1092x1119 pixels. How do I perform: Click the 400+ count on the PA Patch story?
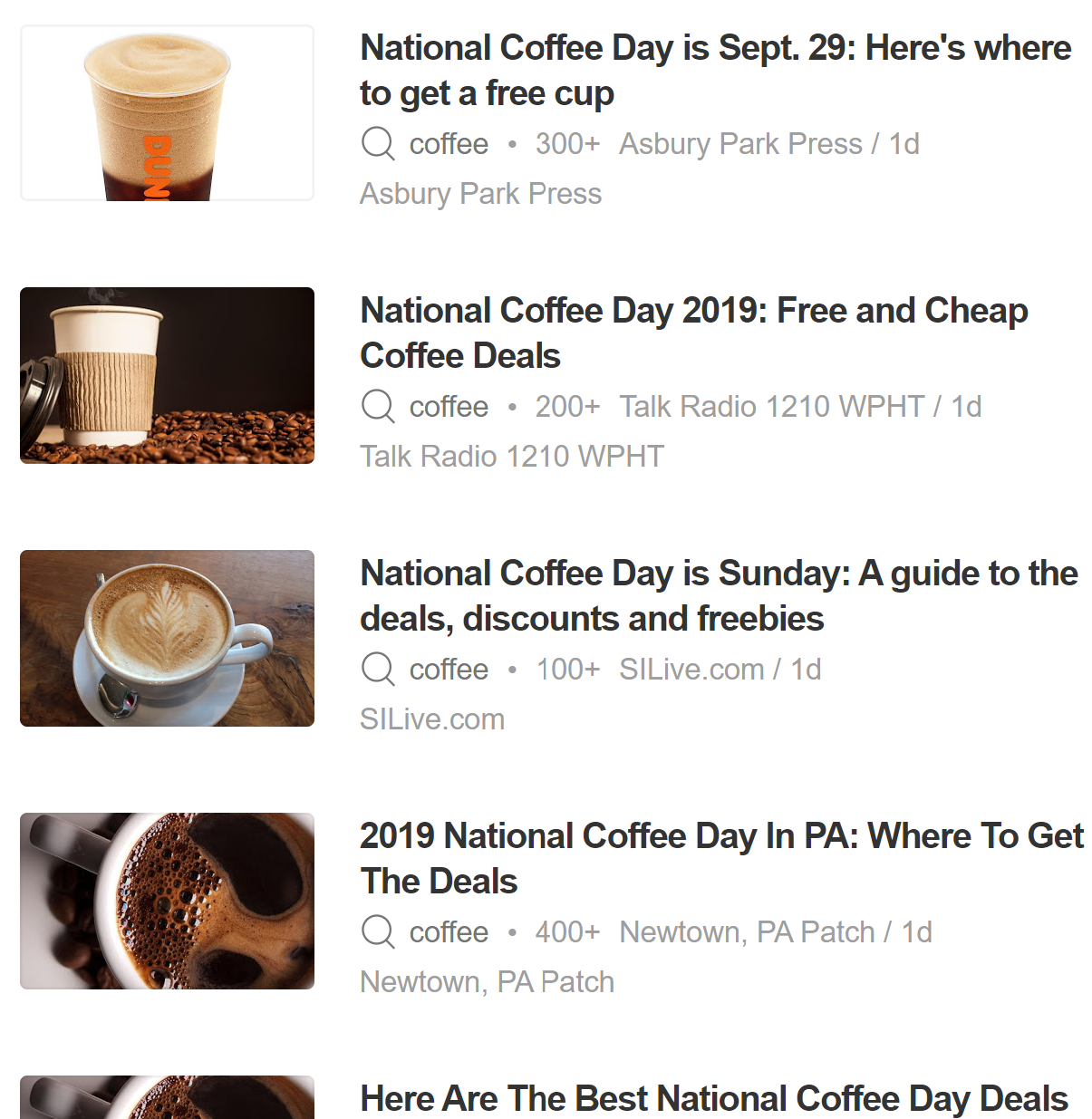pos(567,931)
